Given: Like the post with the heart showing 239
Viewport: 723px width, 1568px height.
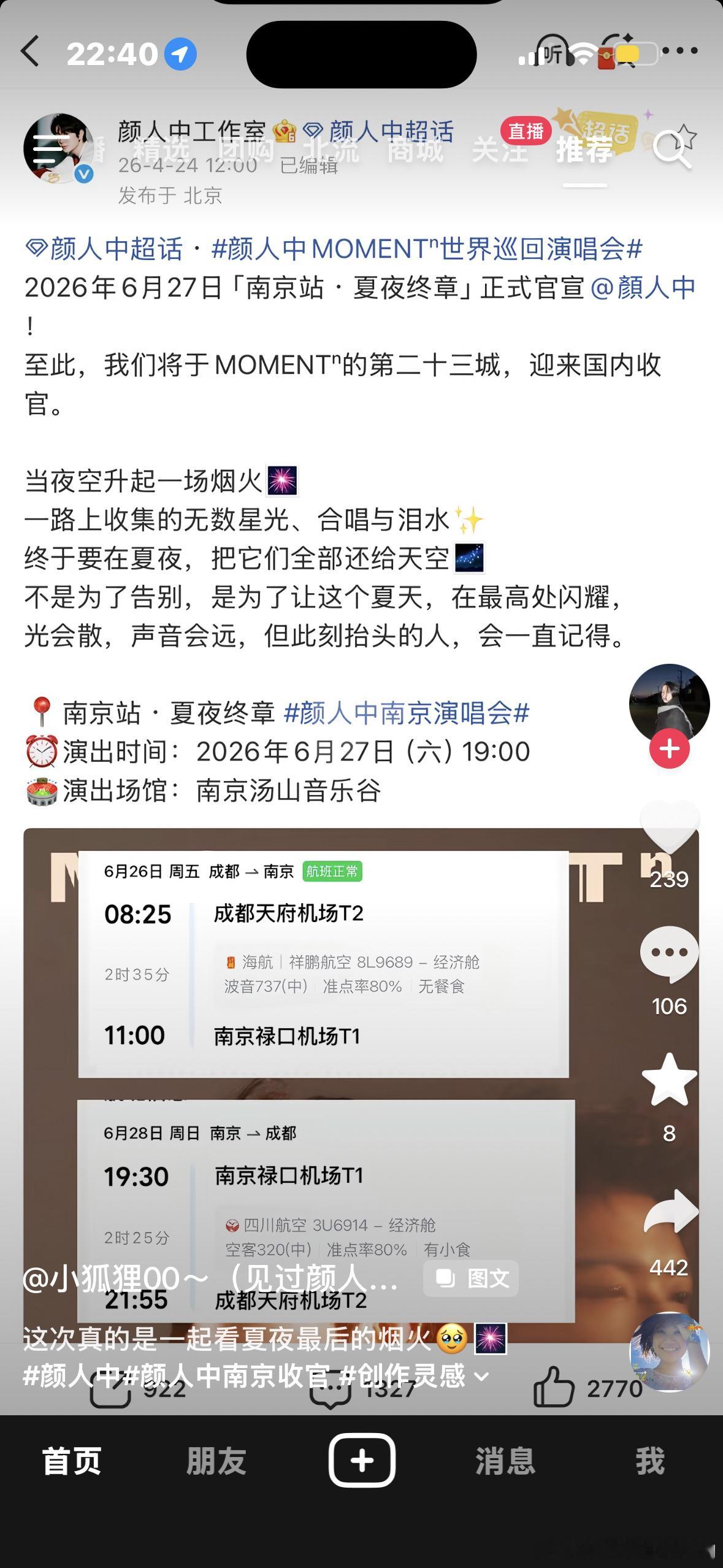Looking at the screenshot, I should (x=671, y=829).
